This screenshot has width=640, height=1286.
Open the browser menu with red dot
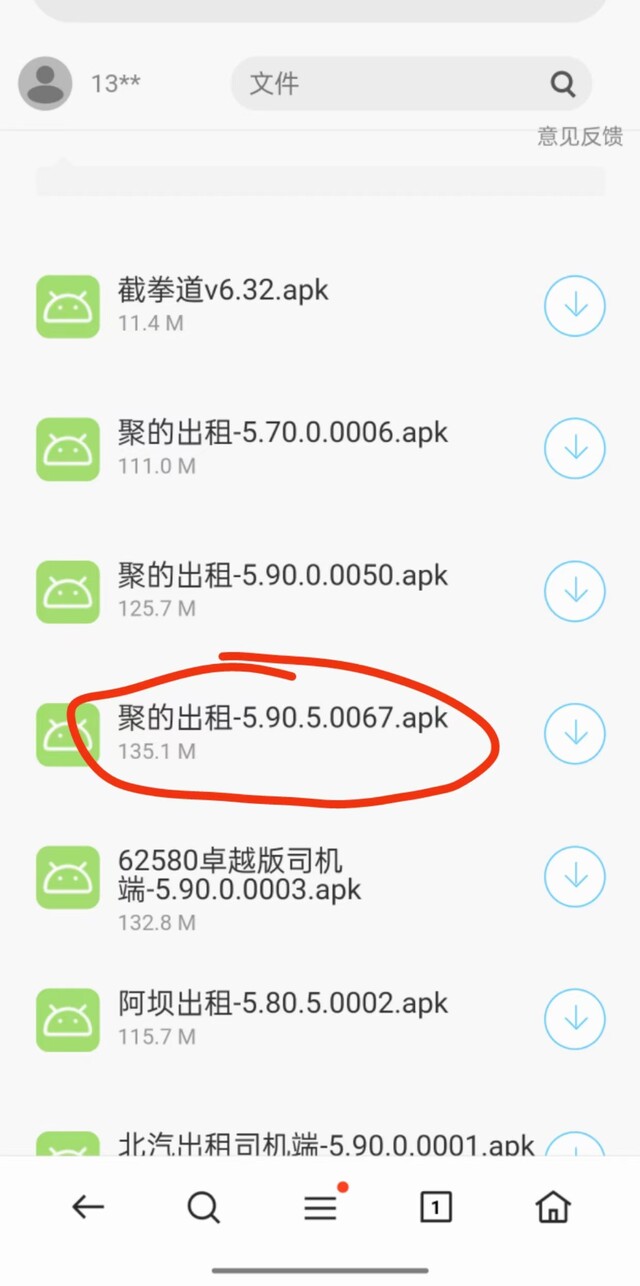322,1205
